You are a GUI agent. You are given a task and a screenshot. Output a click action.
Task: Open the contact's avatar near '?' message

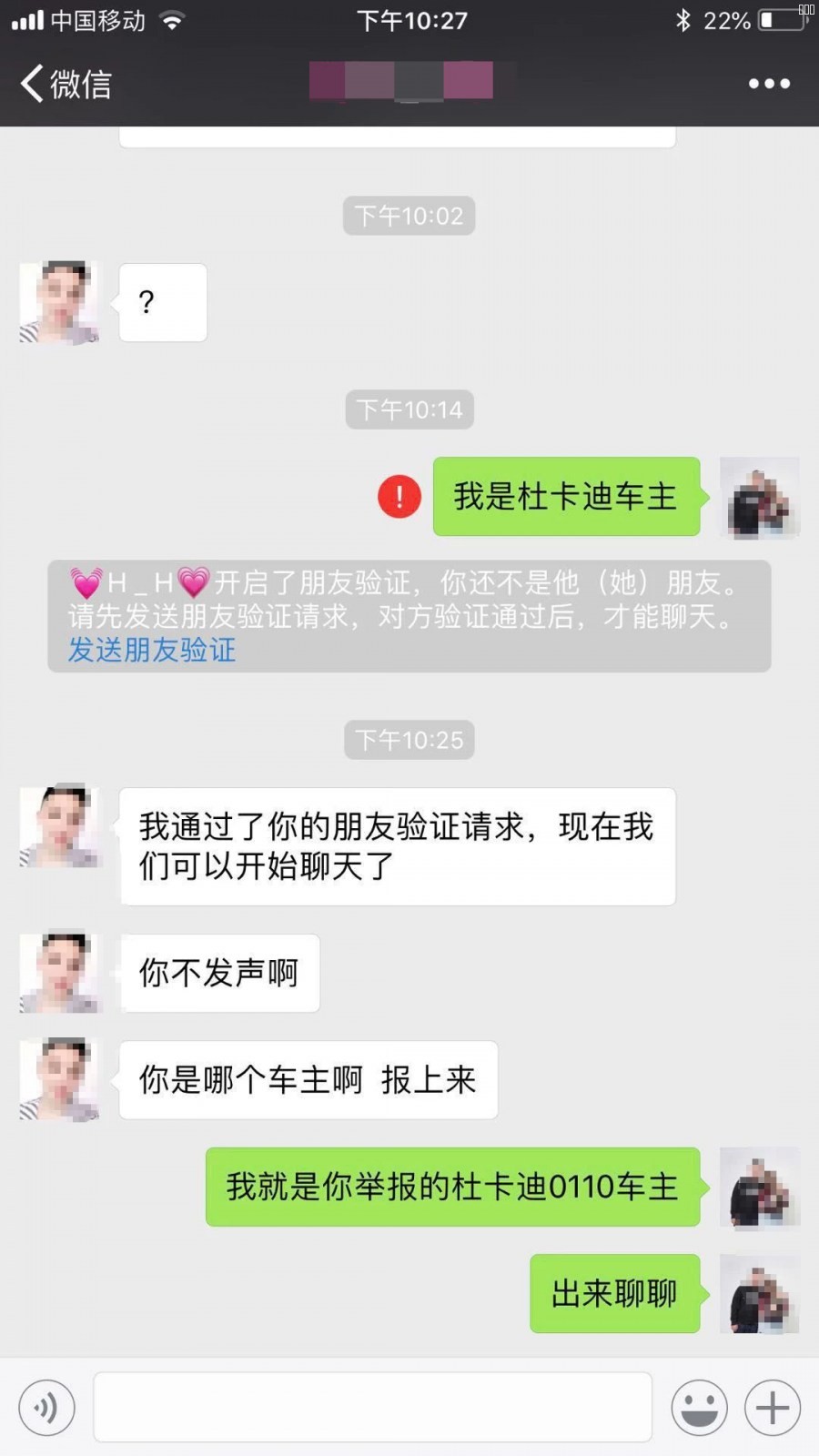(59, 302)
